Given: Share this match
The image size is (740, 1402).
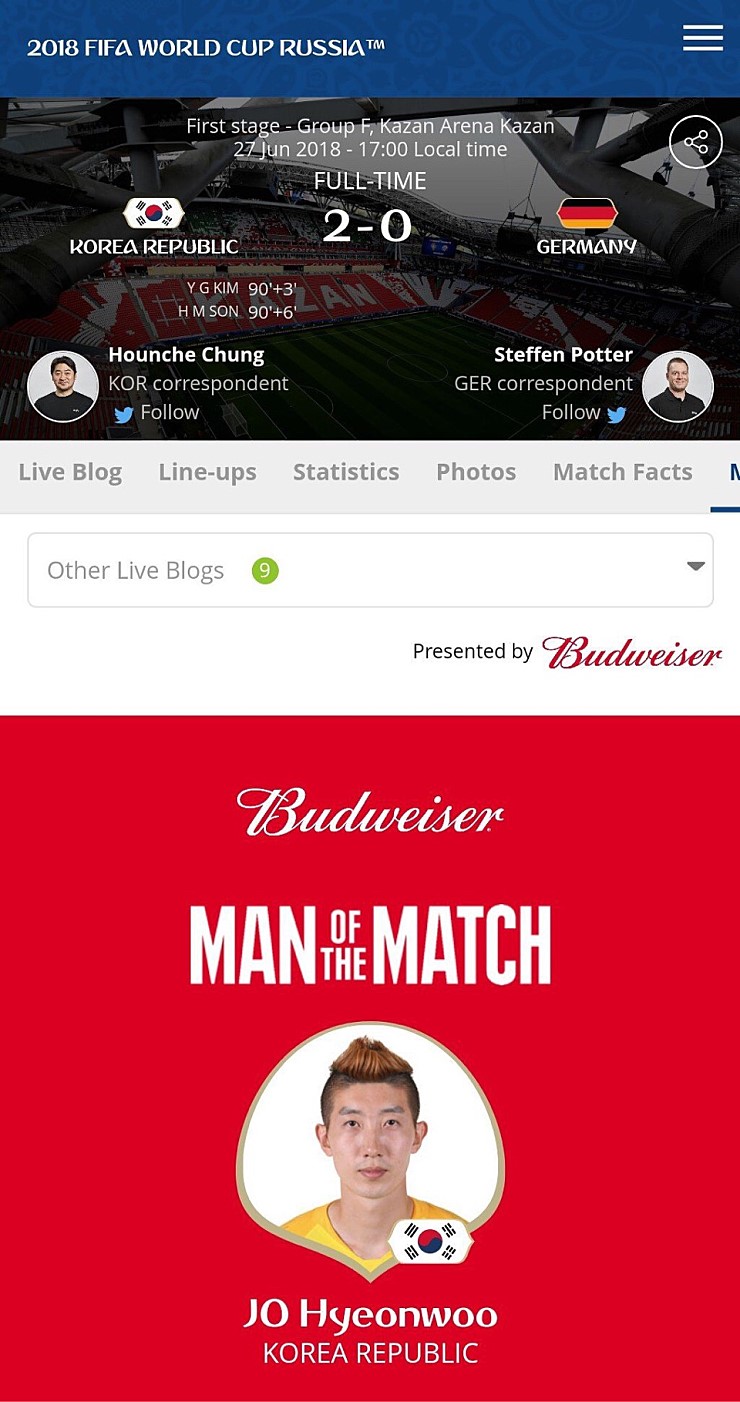Looking at the screenshot, I should pos(695,142).
